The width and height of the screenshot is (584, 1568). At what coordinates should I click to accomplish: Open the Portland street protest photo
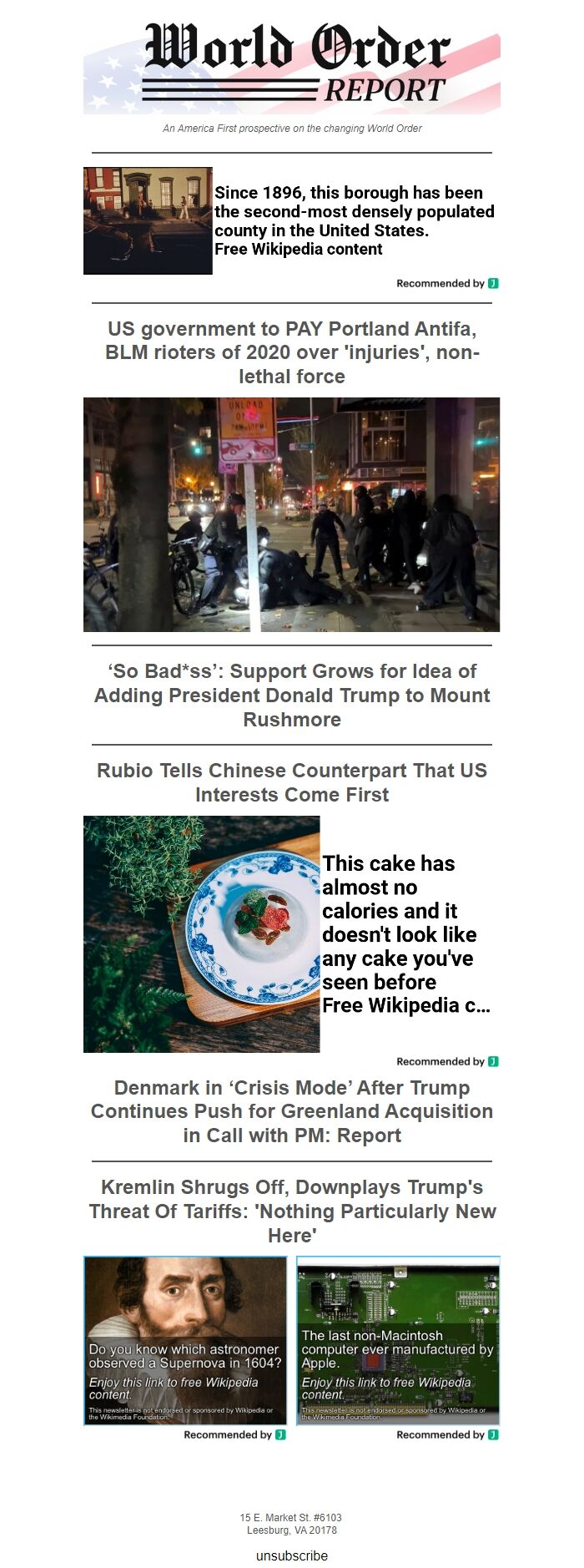pyautogui.click(x=292, y=514)
